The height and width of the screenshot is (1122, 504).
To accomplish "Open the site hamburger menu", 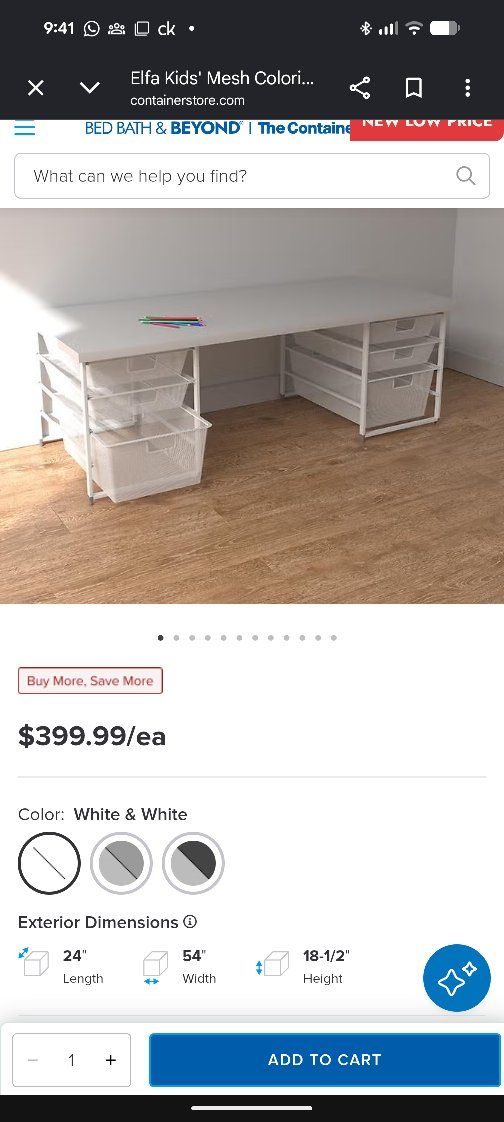I will [25, 129].
